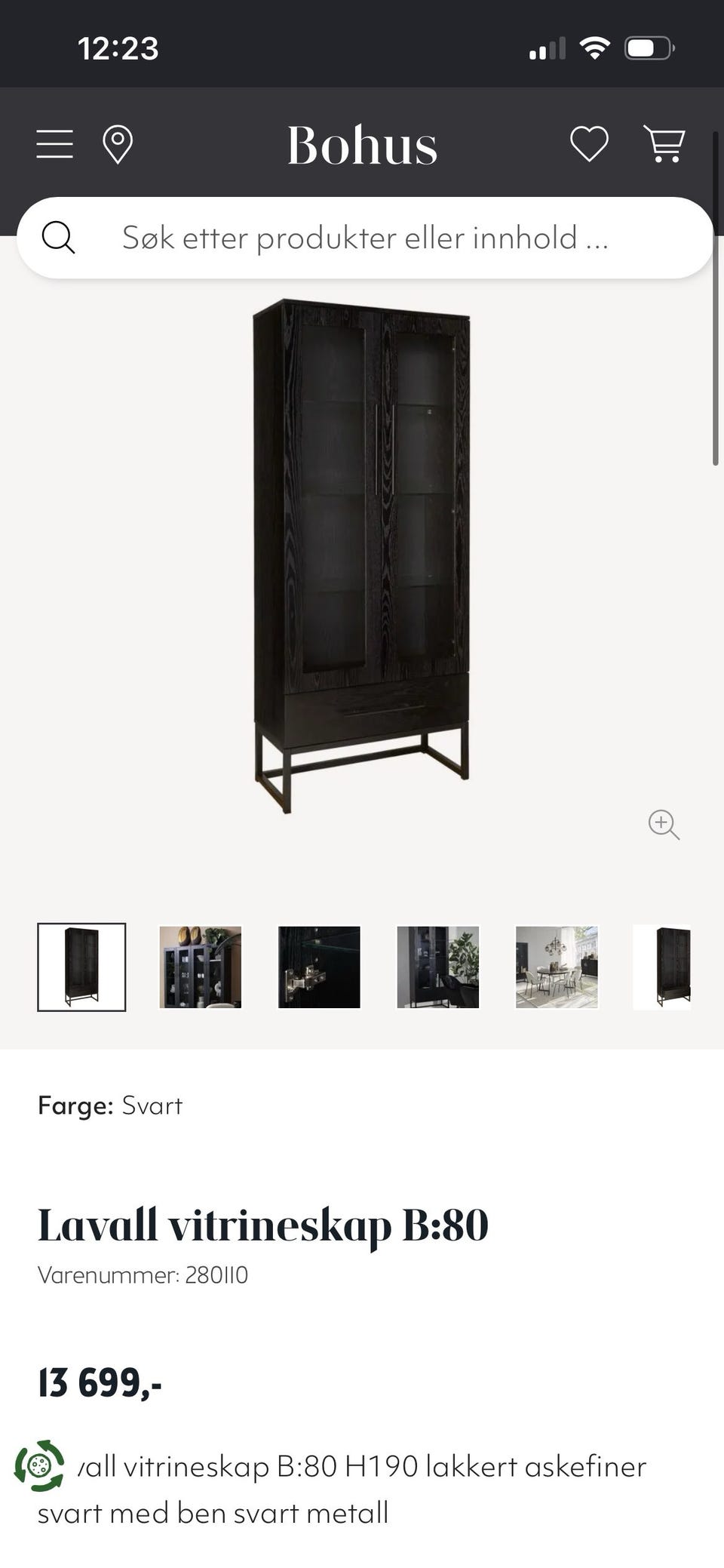Viewport: 724px width, 1568px height.
Task: Open the green cookie settings badge
Action: pos(39,1465)
